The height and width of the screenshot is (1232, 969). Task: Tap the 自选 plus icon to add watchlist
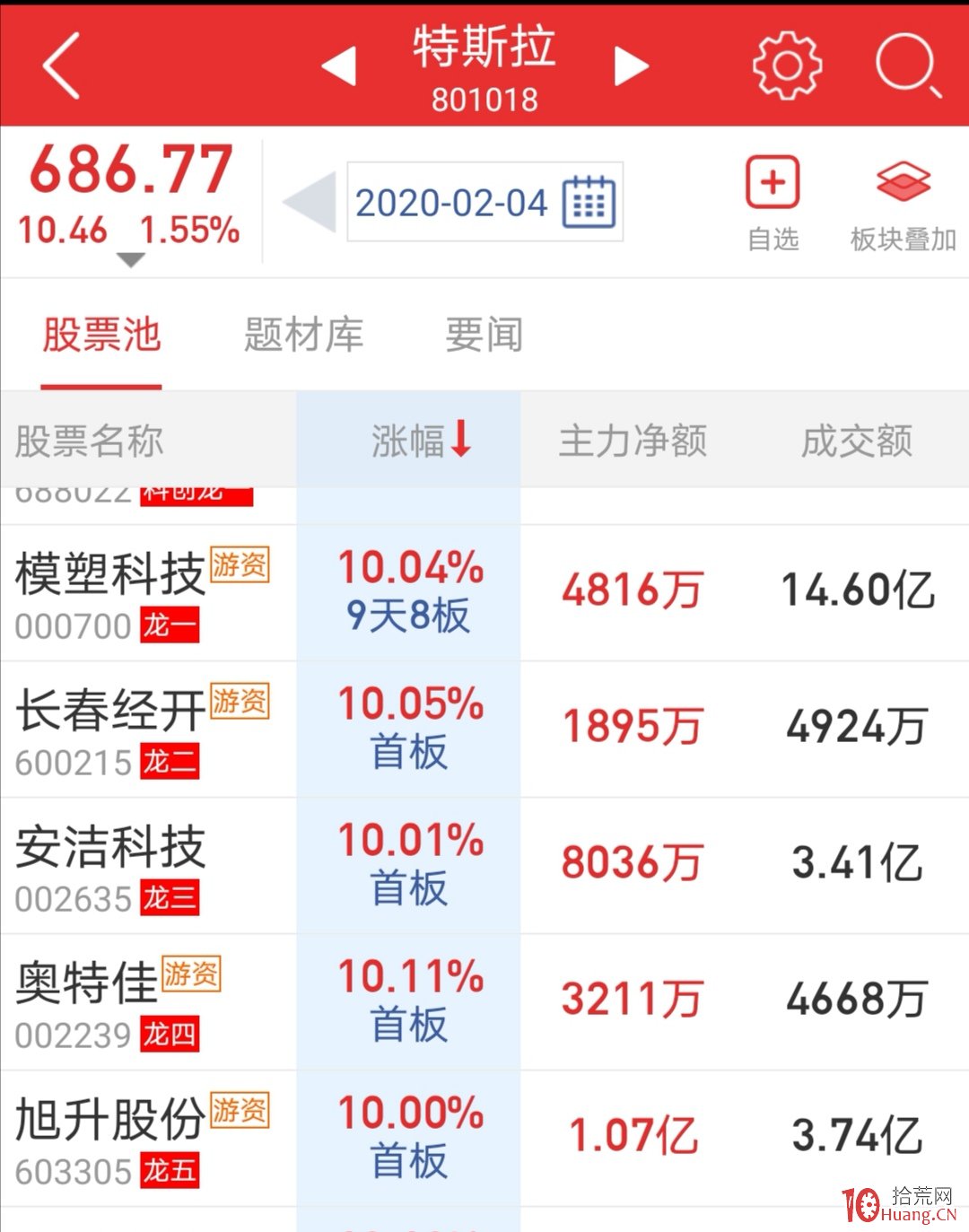click(x=773, y=182)
